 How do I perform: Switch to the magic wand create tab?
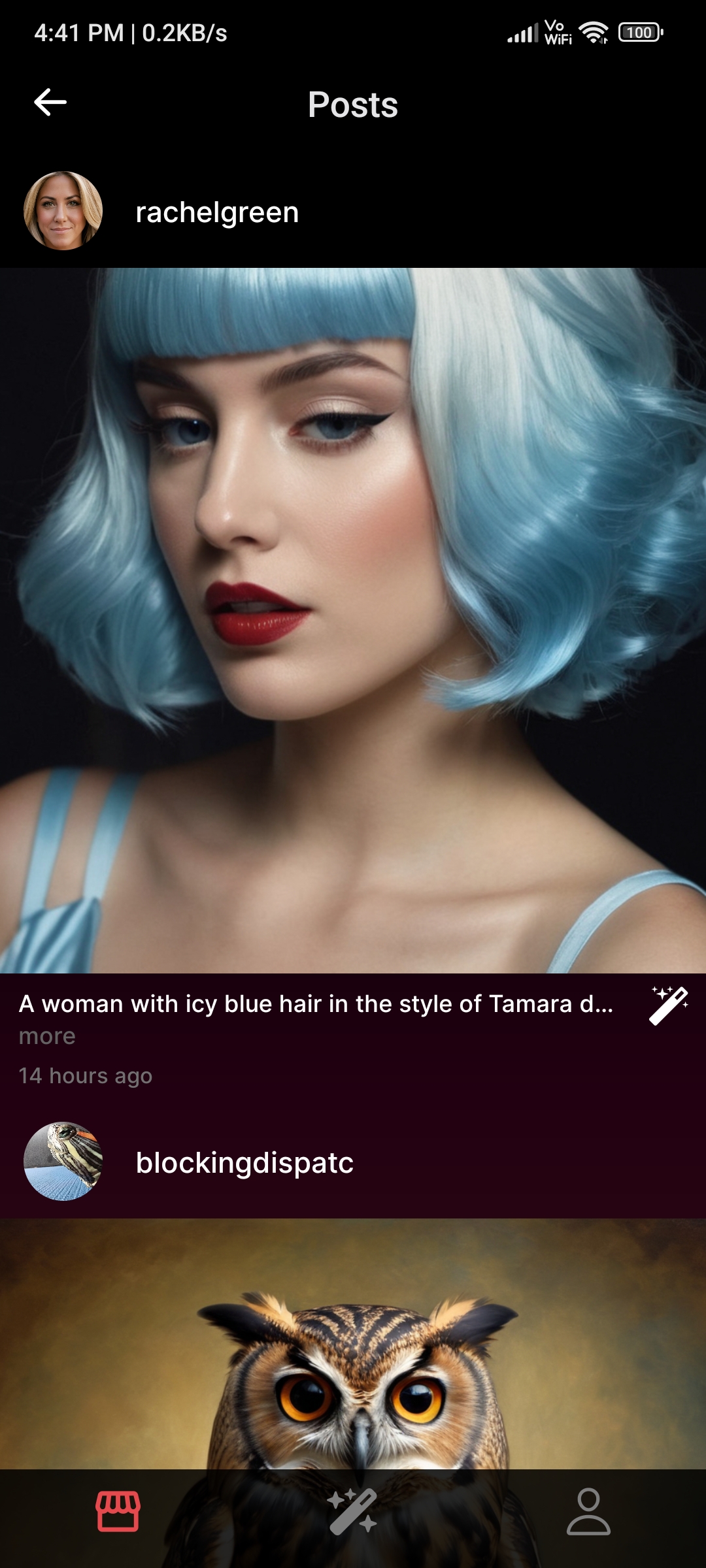[x=353, y=1511]
